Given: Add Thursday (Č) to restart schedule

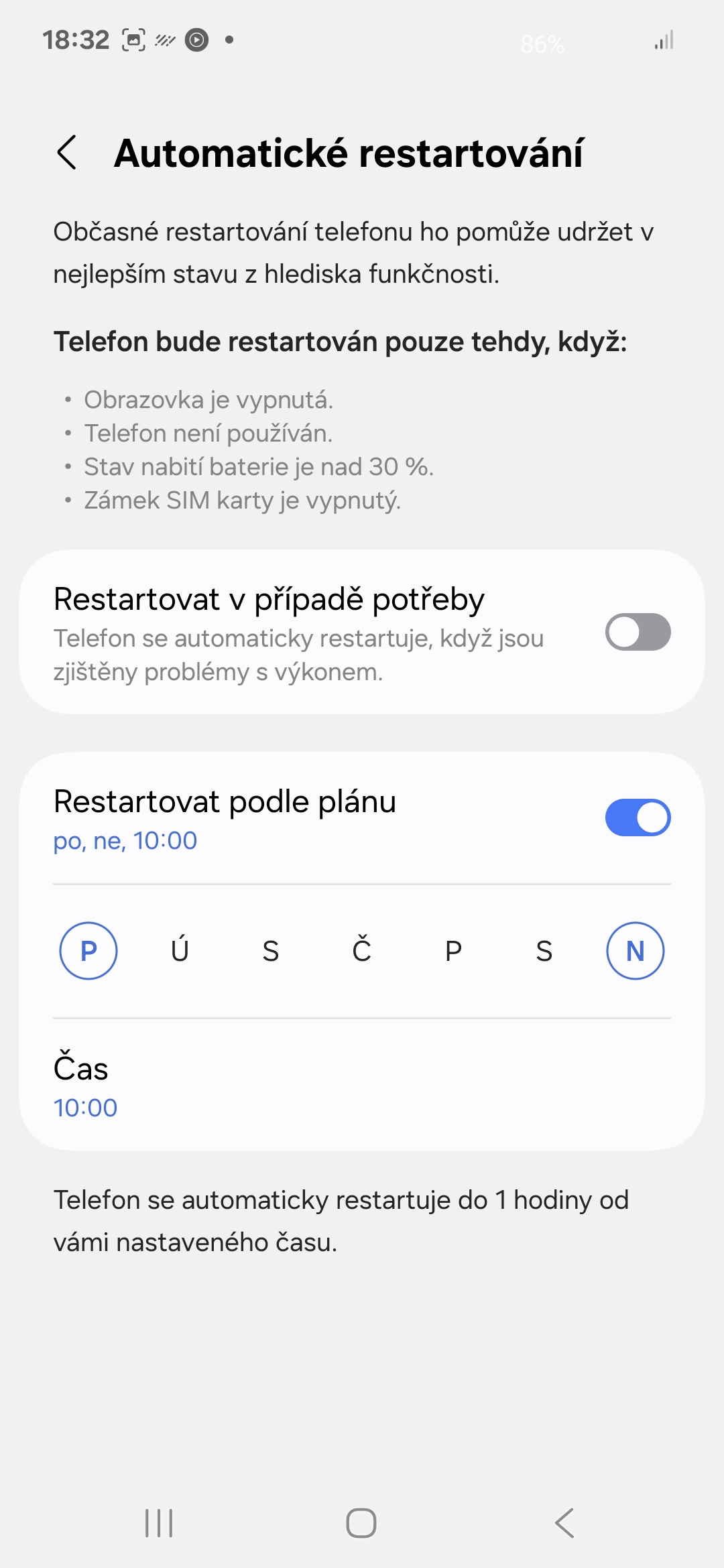Looking at the screenshot, I should [362, 951].
